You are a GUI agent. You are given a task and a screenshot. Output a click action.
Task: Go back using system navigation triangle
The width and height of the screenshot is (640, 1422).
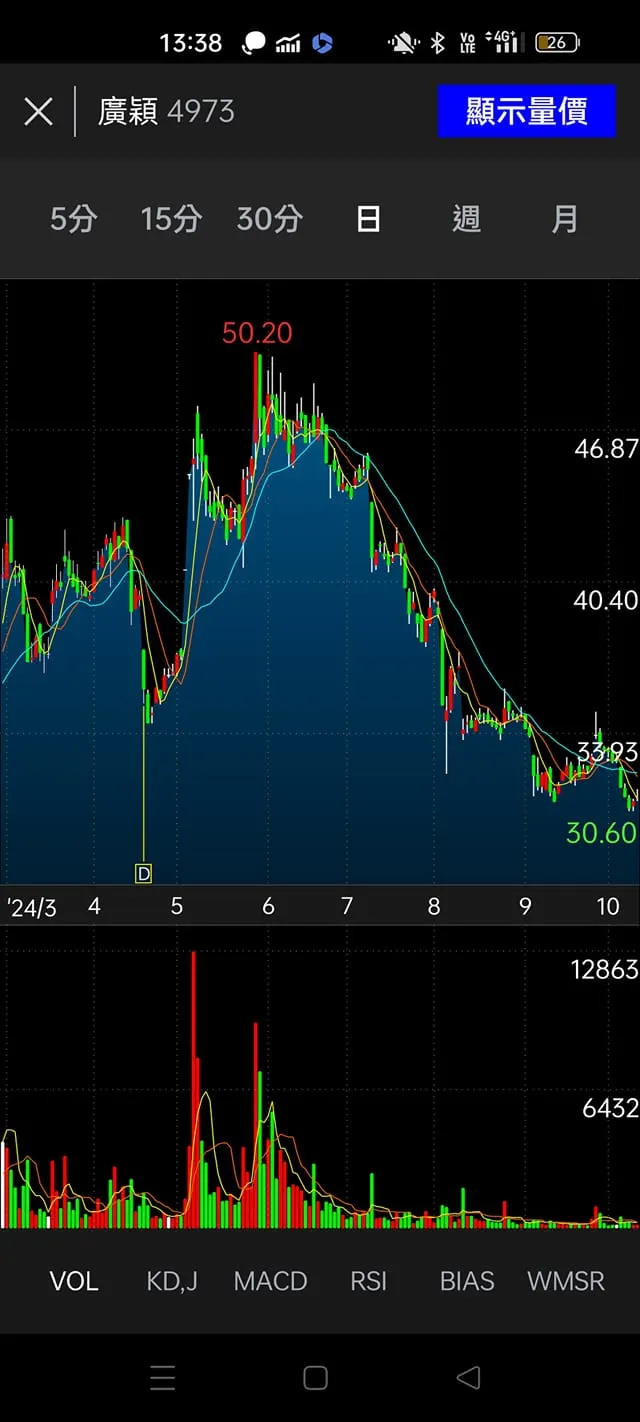pyautogui.click(x=468, y=1377)
